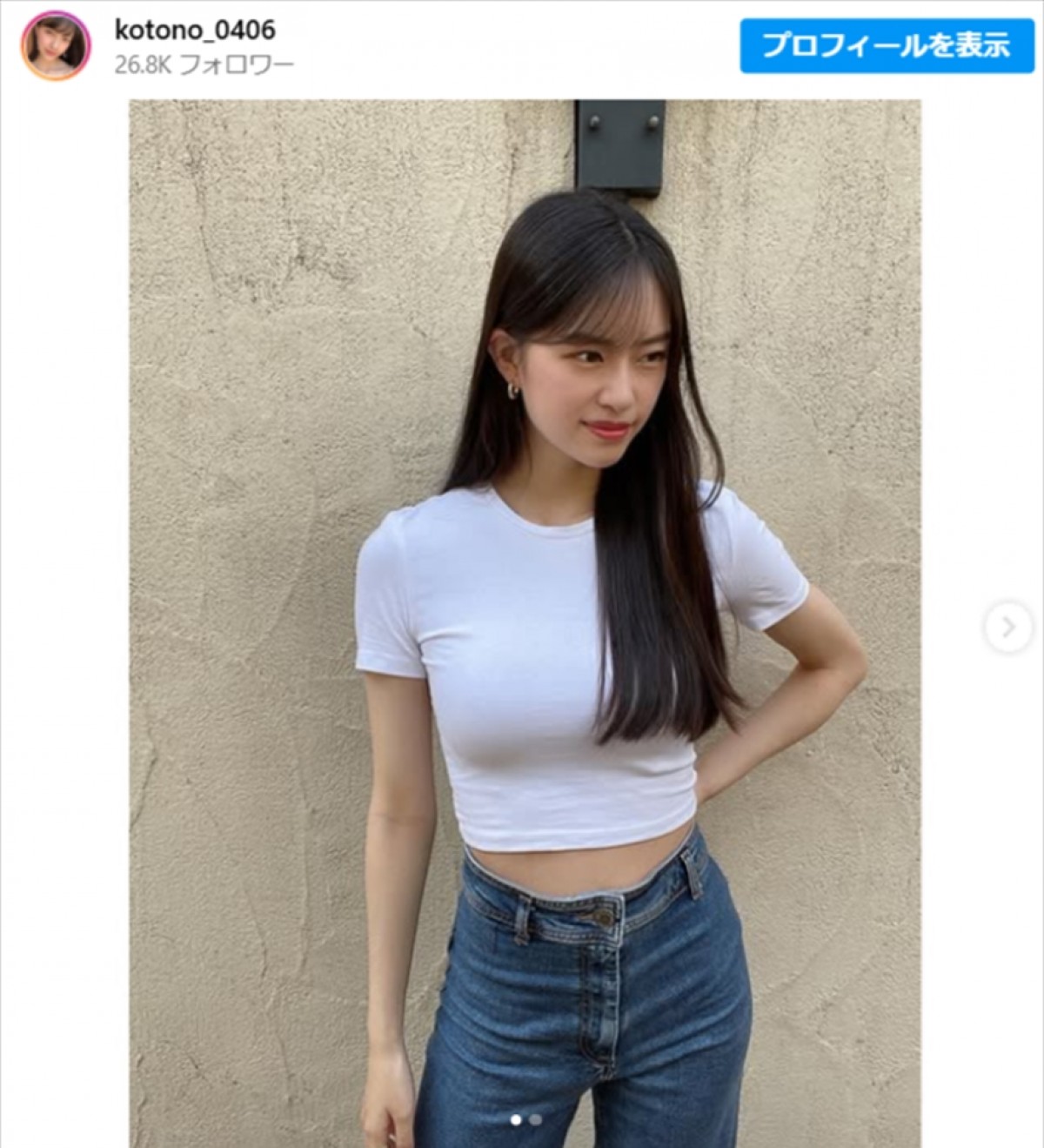
Task: Tap the プロフィールを表示 button
Action: [886, 45]
